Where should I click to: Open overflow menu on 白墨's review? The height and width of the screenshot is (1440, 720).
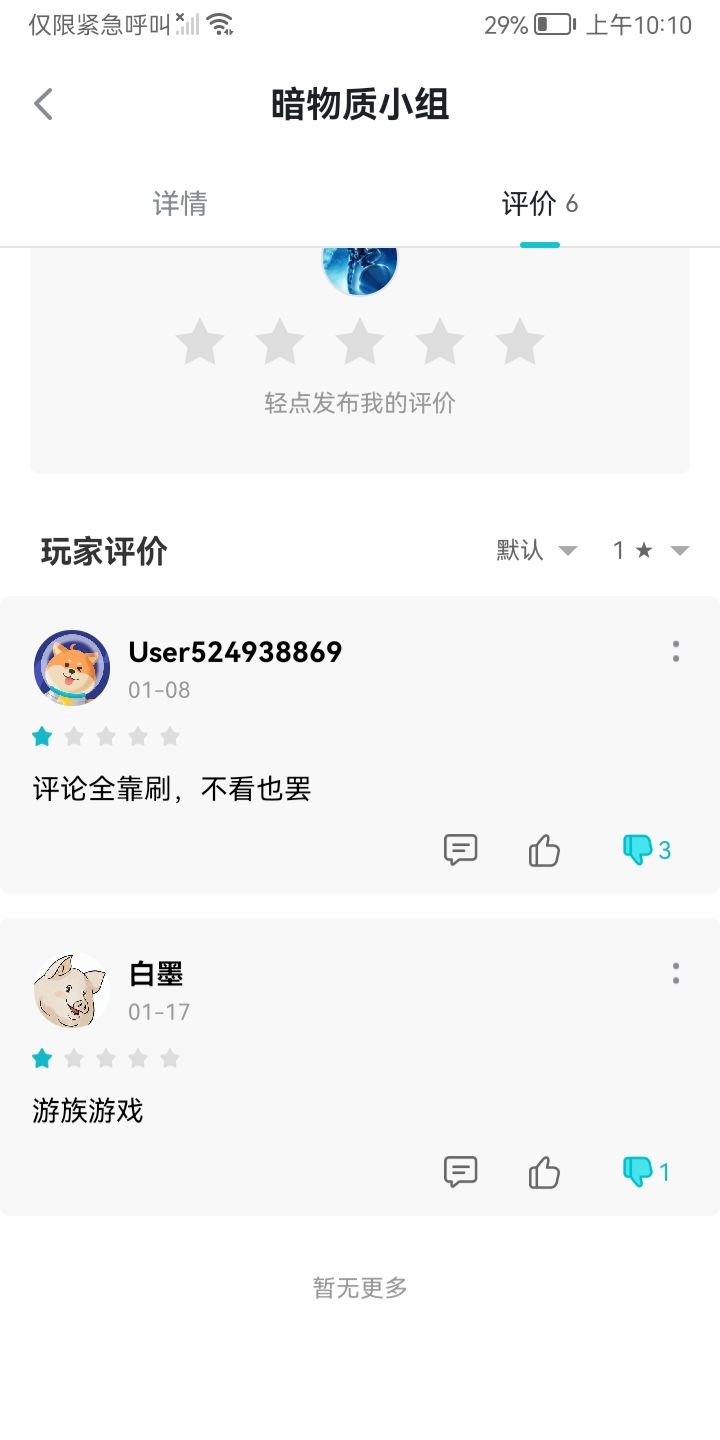676,974
